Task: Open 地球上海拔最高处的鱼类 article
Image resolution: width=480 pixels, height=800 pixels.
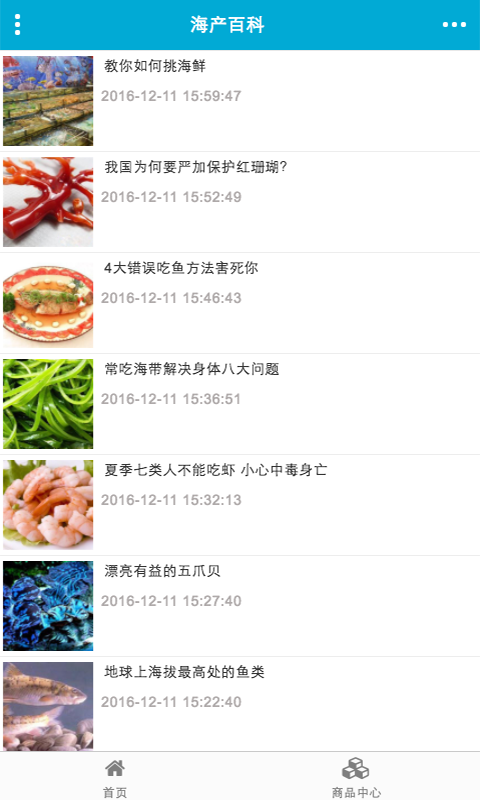Action: (x=240, y=704)
